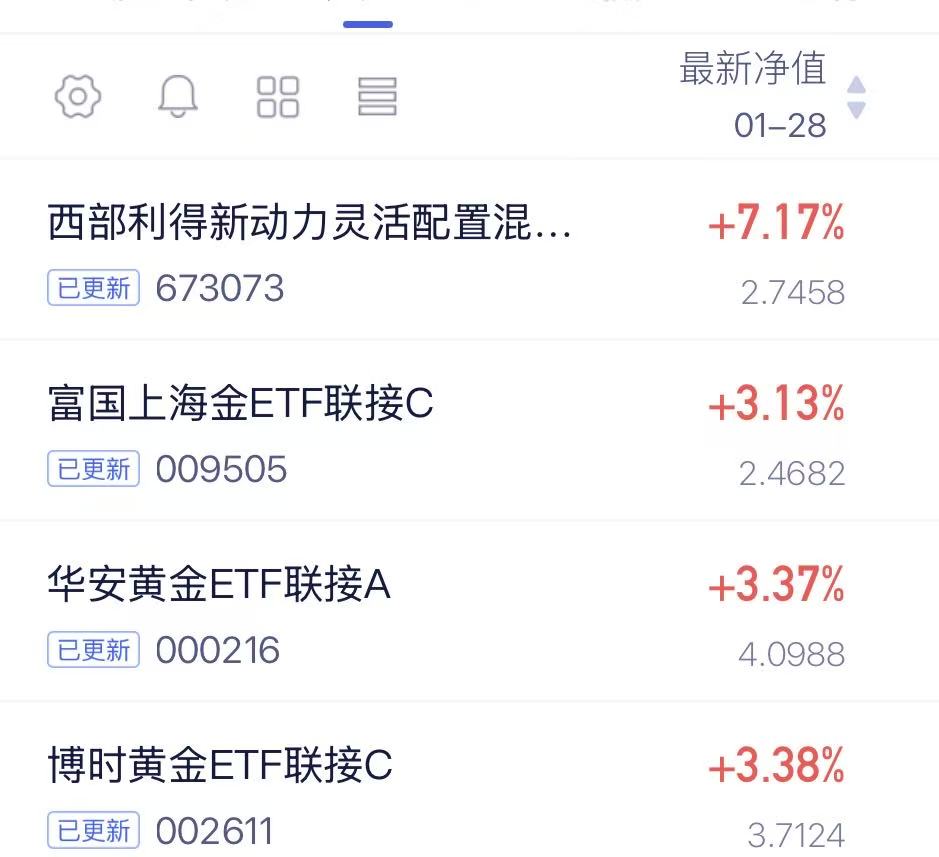This screenshot has height=857, width=939.
Task: Open 华安黄金ETF联接A fund
Action: 470,611
